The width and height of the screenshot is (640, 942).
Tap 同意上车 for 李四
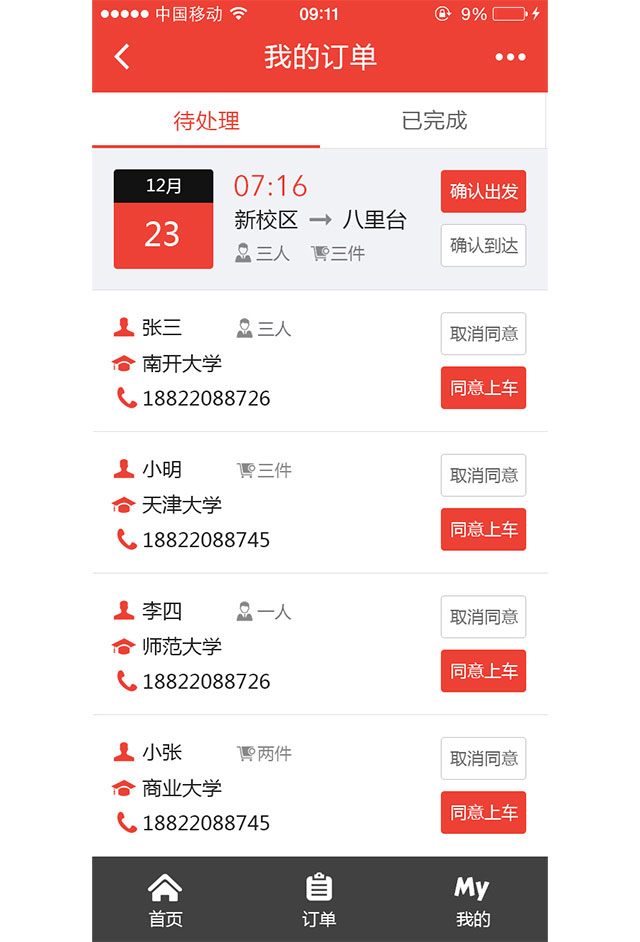pyautogui.click(x=483, y=671)
